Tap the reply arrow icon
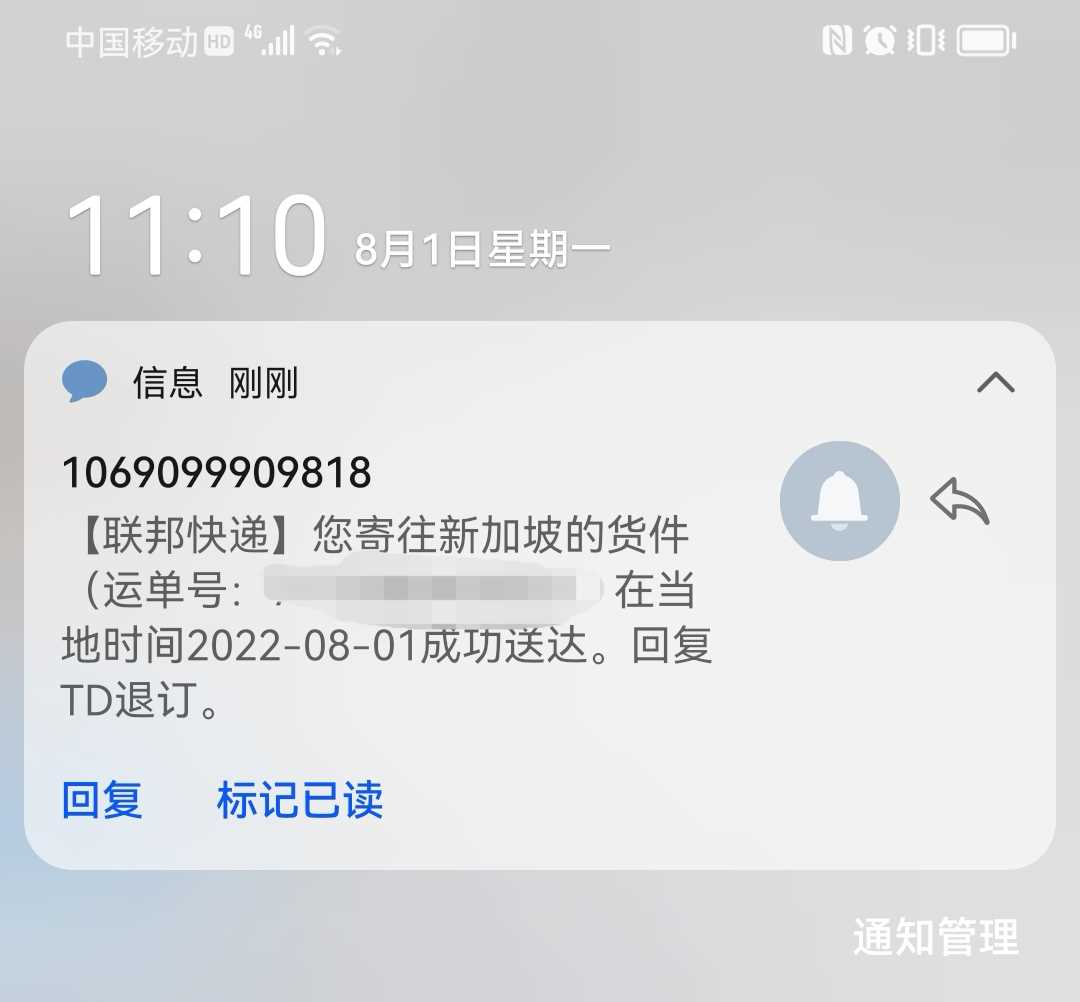 [959, 500]
